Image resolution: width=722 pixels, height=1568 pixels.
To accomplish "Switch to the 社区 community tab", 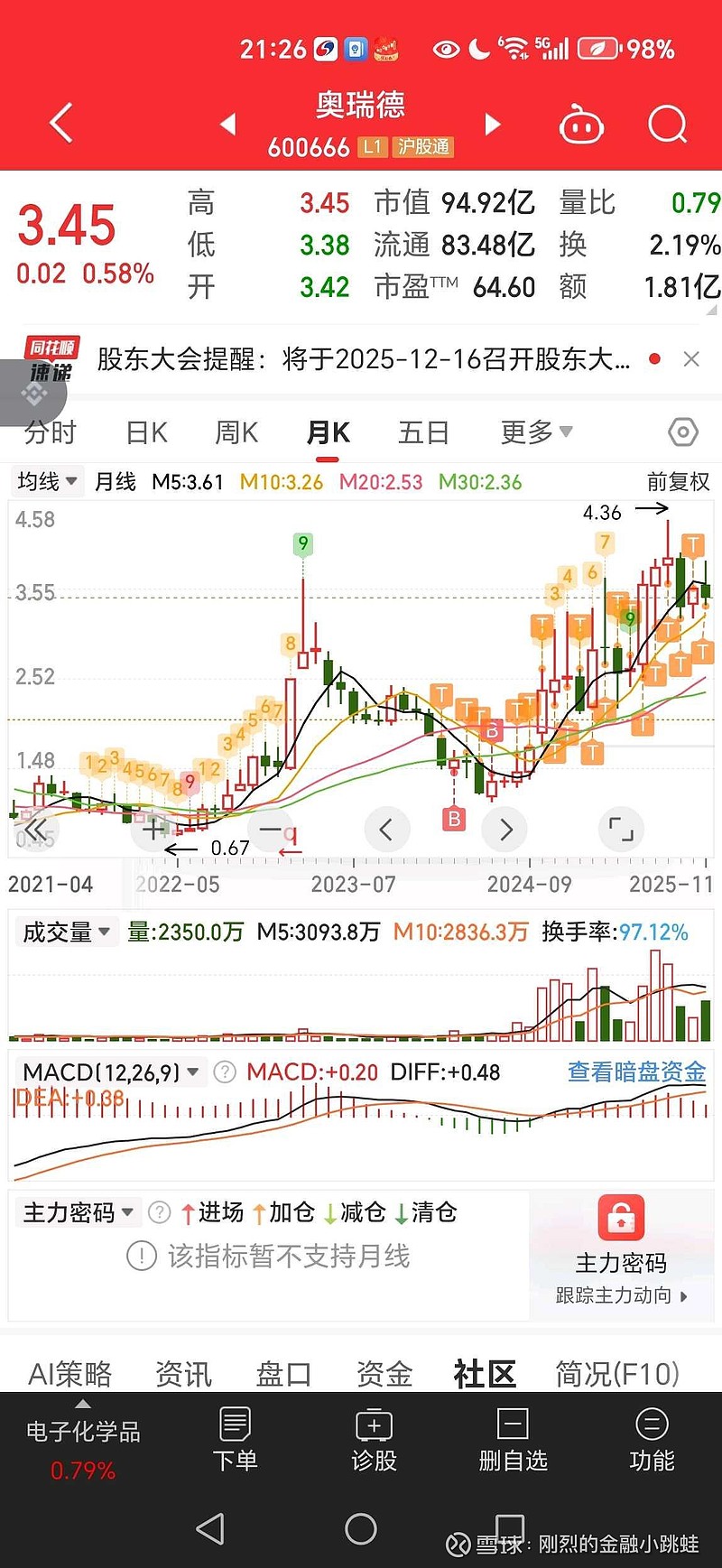I will click(x=484, y=1375).
